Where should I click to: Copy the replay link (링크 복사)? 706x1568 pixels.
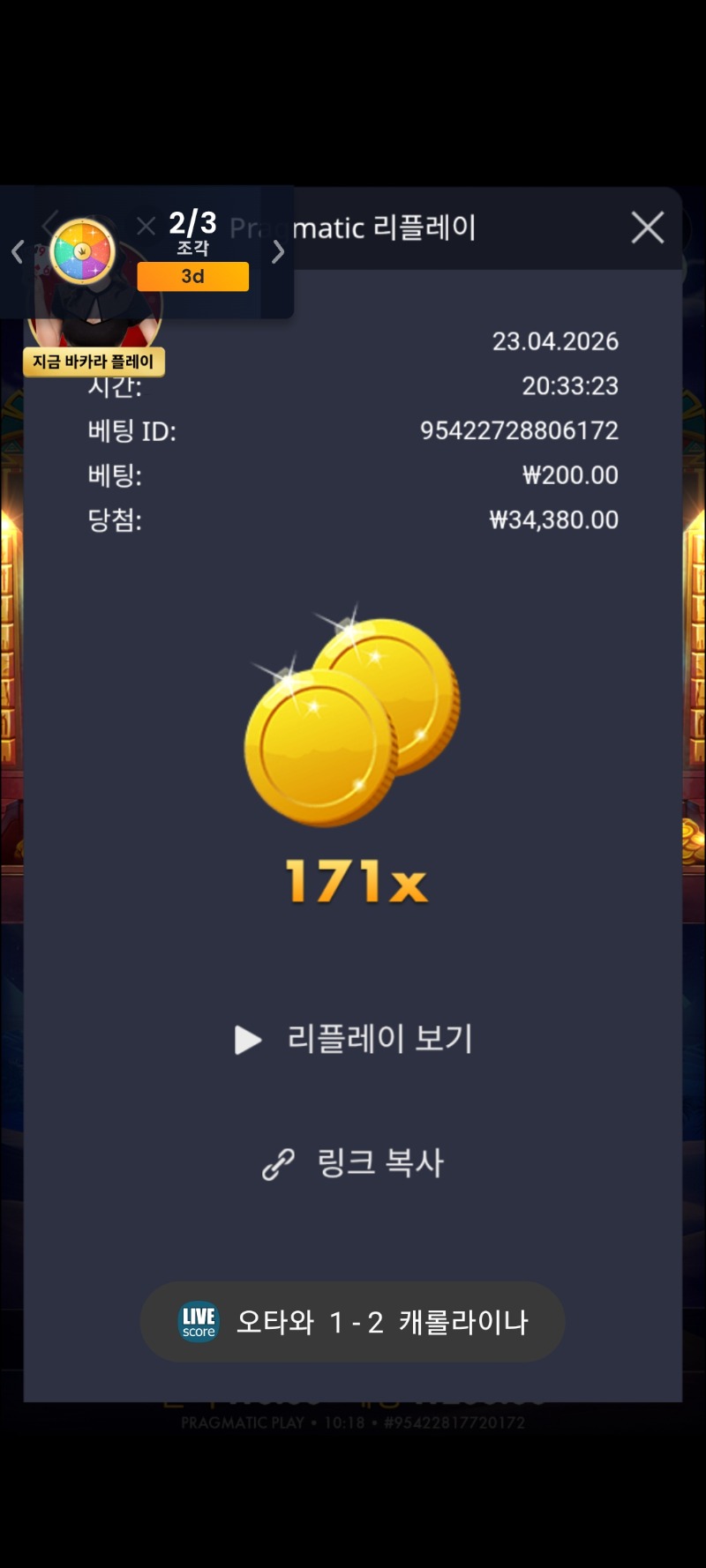[354, 1163]
